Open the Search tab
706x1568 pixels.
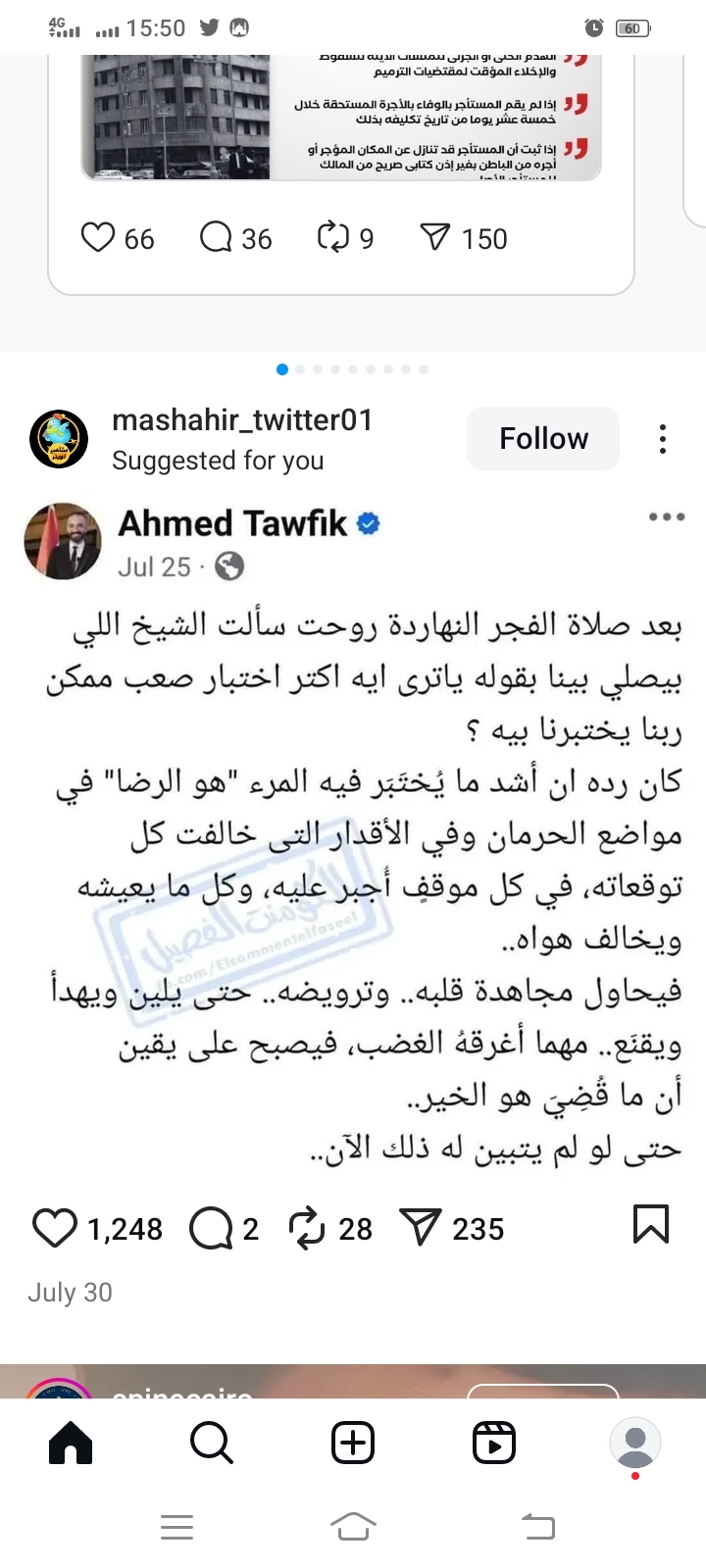pos(211,1443)
